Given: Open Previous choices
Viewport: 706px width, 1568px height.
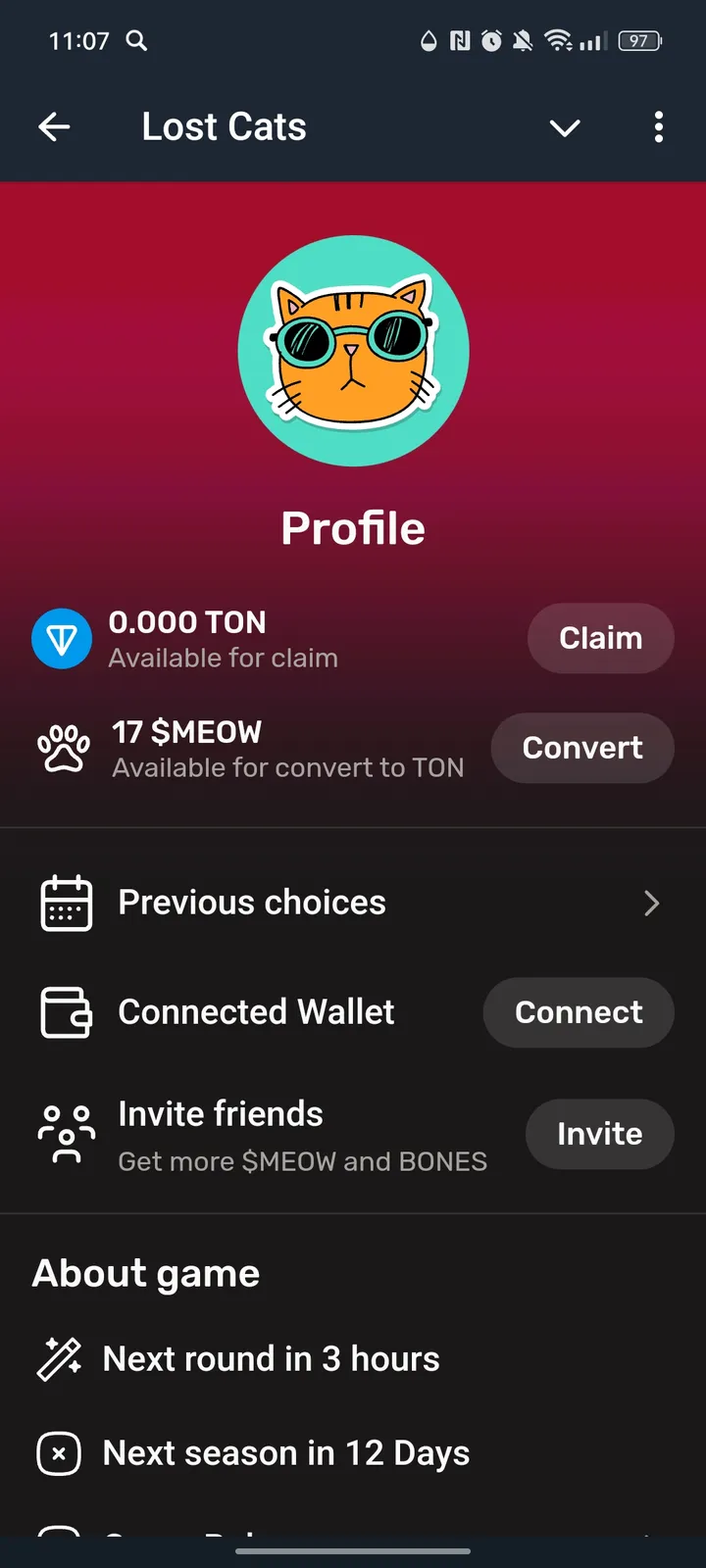Looking at the screenshot, I should coord(351,903).
